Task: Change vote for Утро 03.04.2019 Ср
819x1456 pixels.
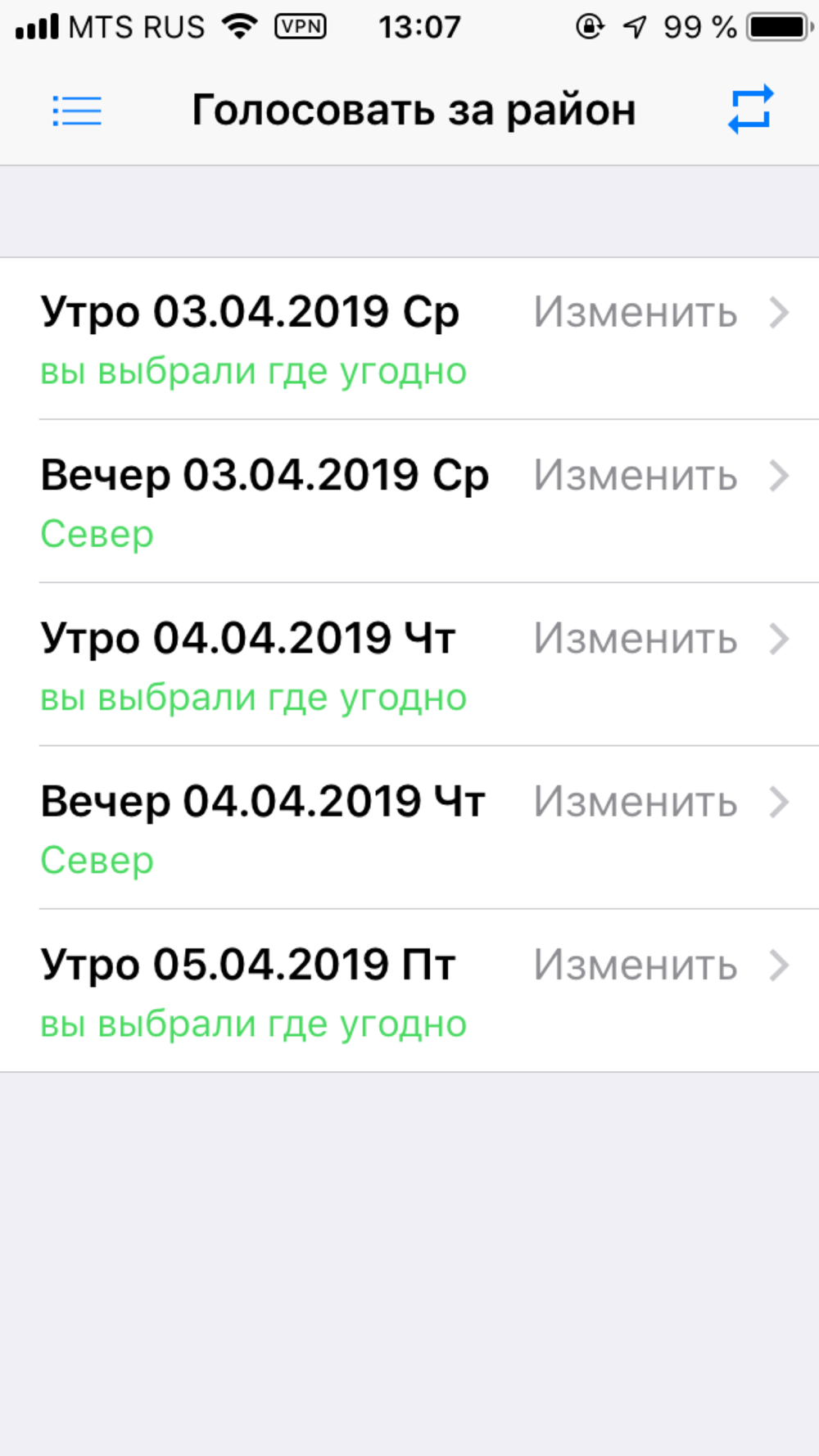Action: pyautogui.click(x=409, y=339)
